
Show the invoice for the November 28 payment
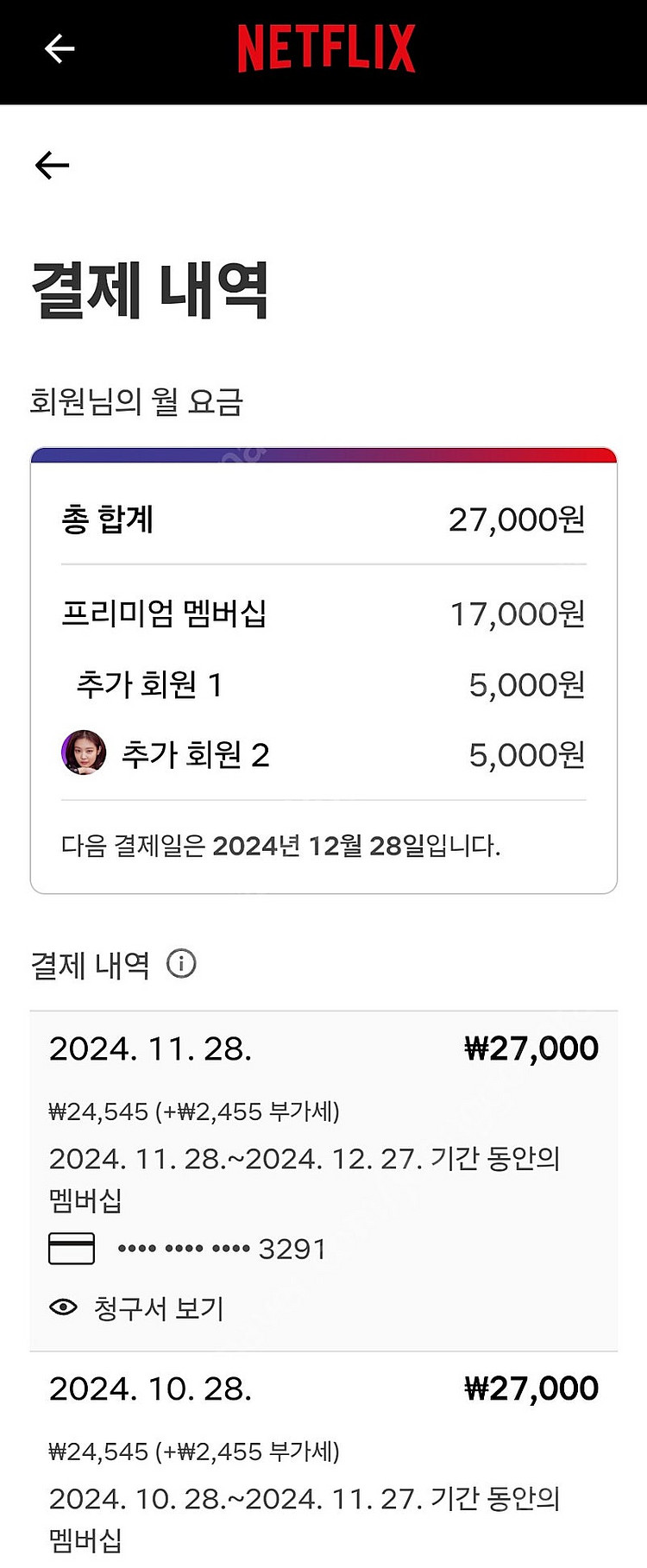(159, 1308)
